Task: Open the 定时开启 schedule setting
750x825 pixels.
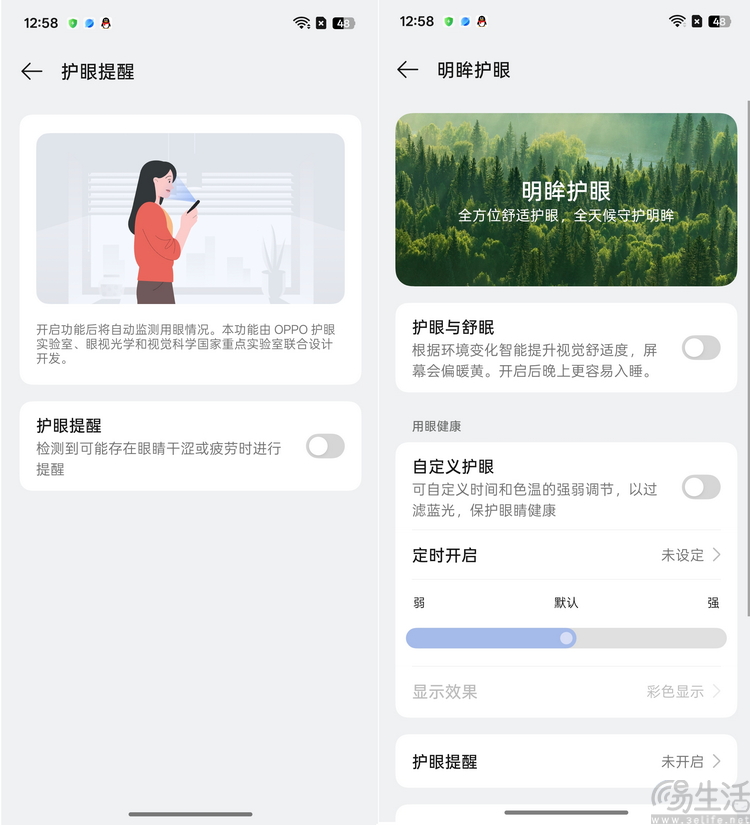Action: 566,555
